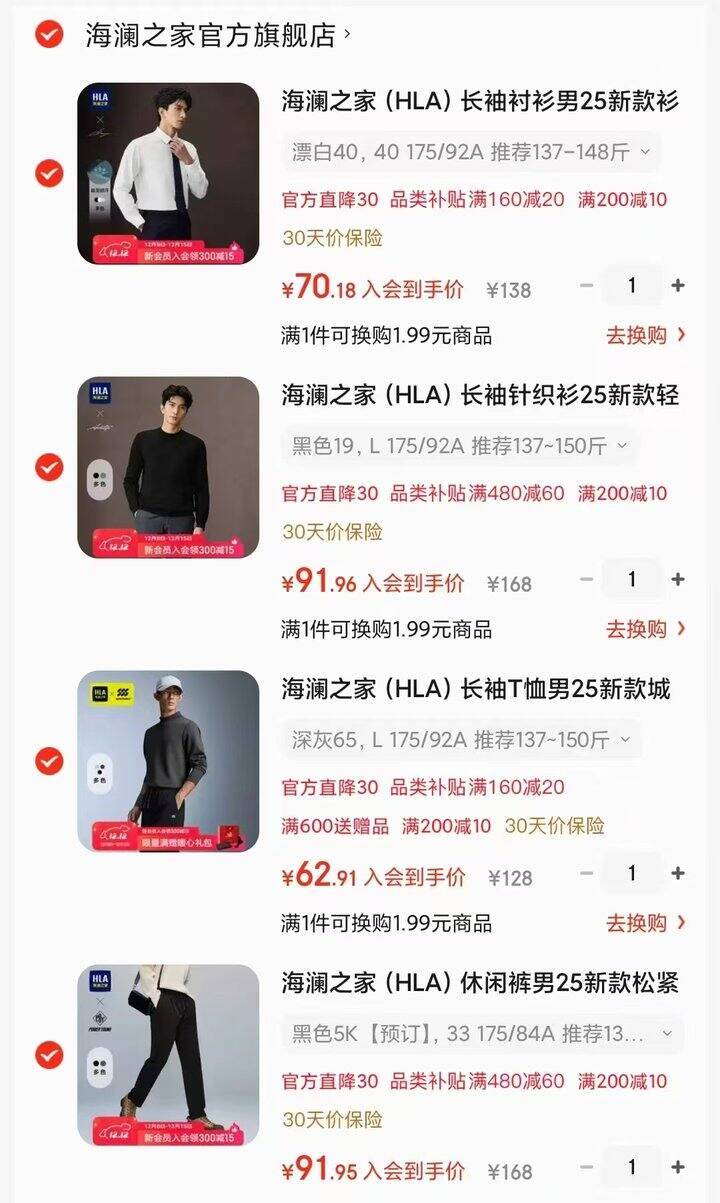
Task: Uncheck the whole 海澜之家官方旗舰店 store selection
Action: [49, 35]
